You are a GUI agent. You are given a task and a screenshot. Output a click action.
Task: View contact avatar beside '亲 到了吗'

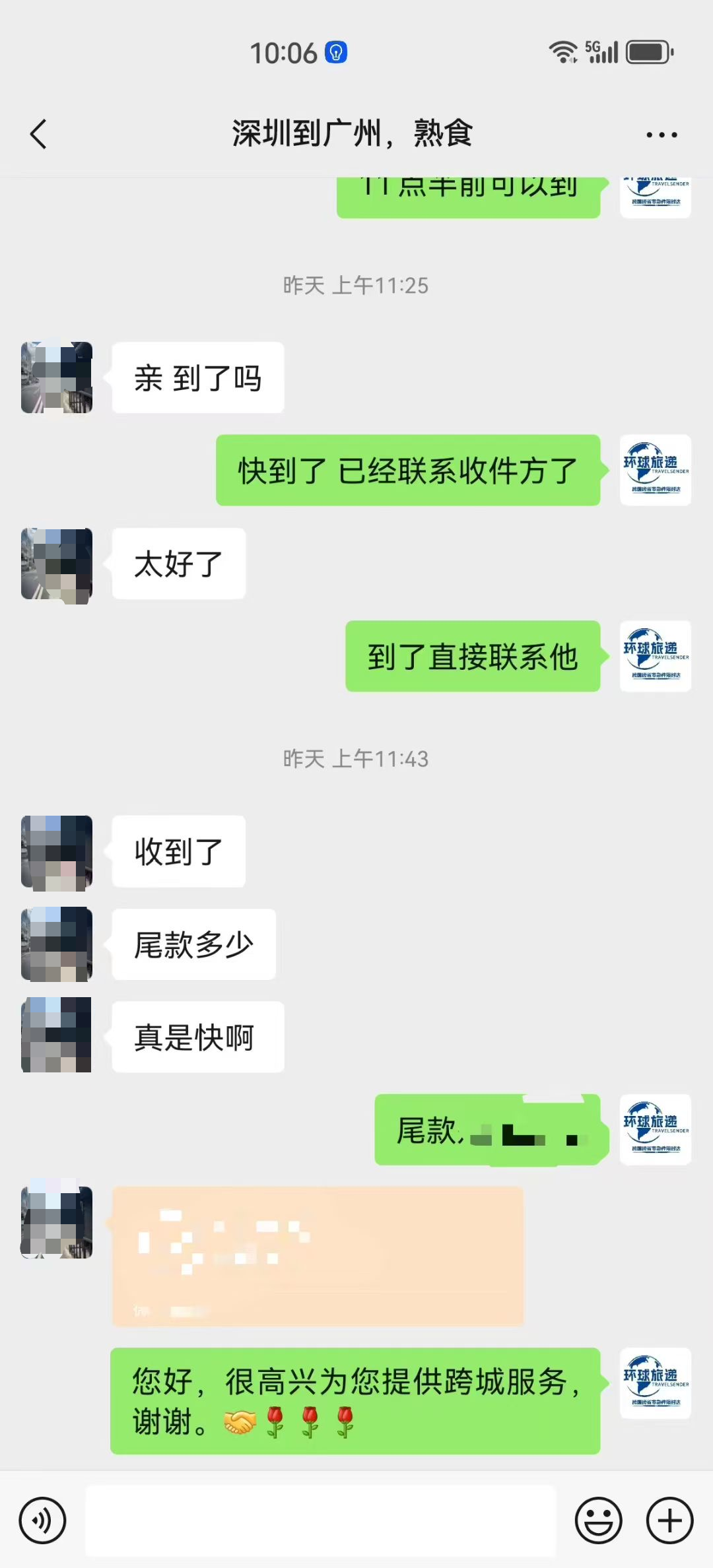coord(57,377)
